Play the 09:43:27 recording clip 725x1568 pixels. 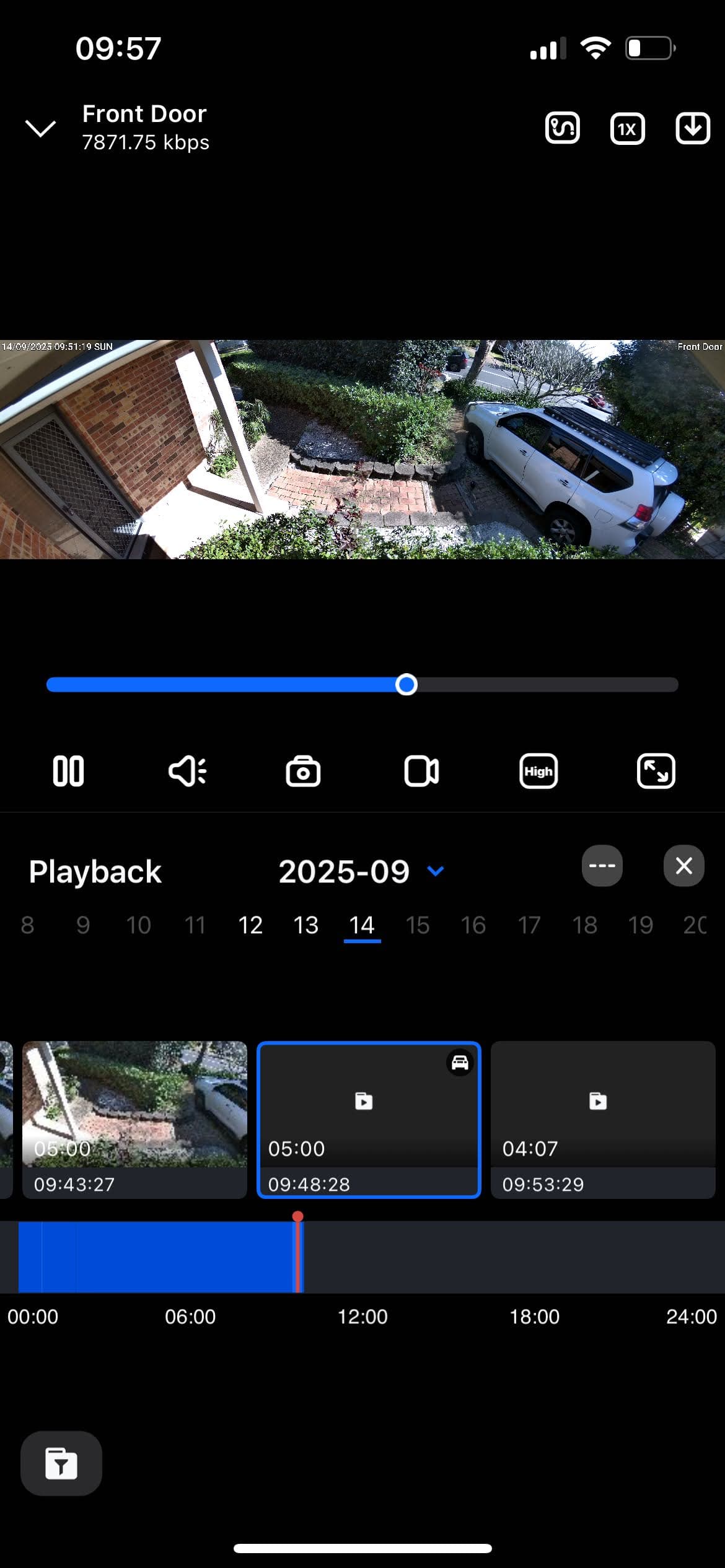pyautogui.click(x=134, y=1120)
